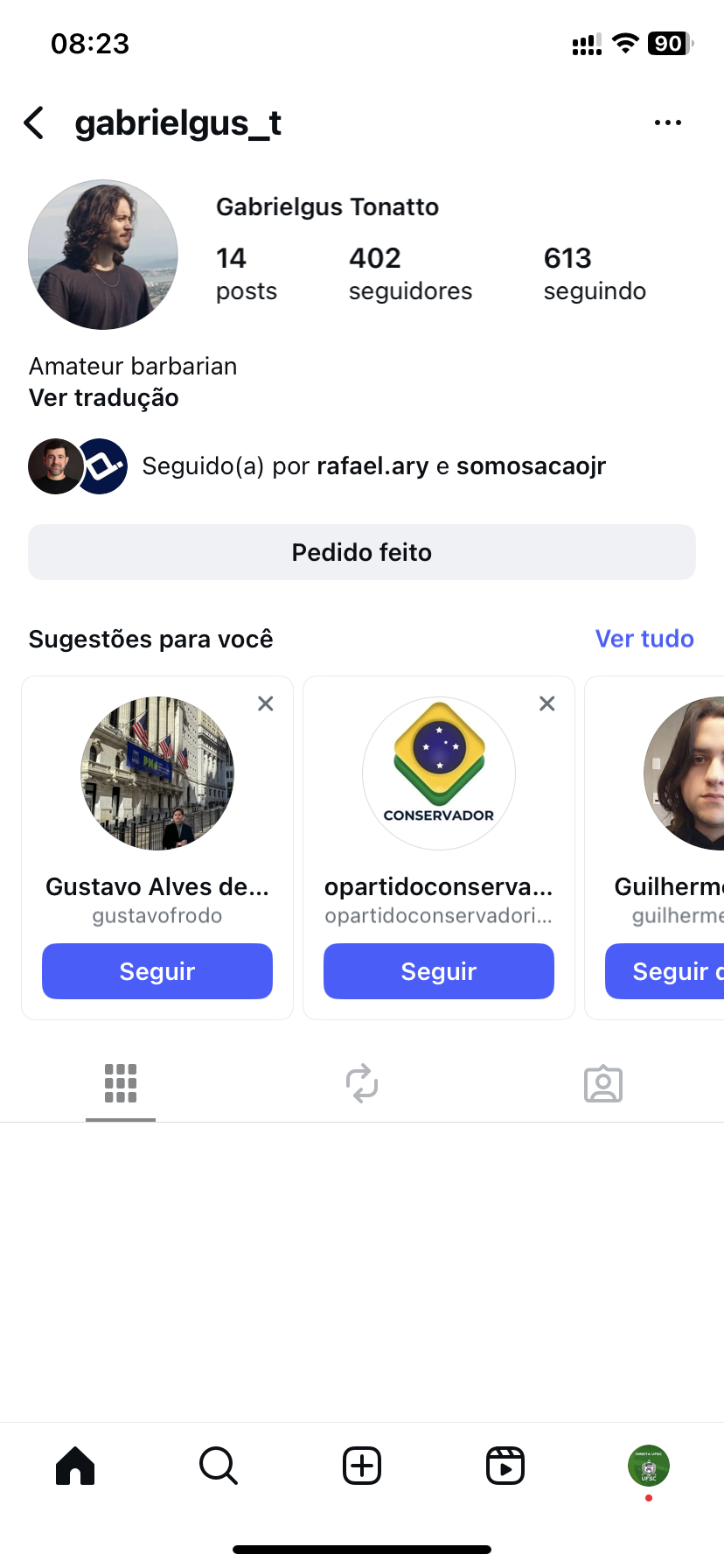
Task: Dismiss the Gustavo Alves suggestion card
Action: (266, 703)
